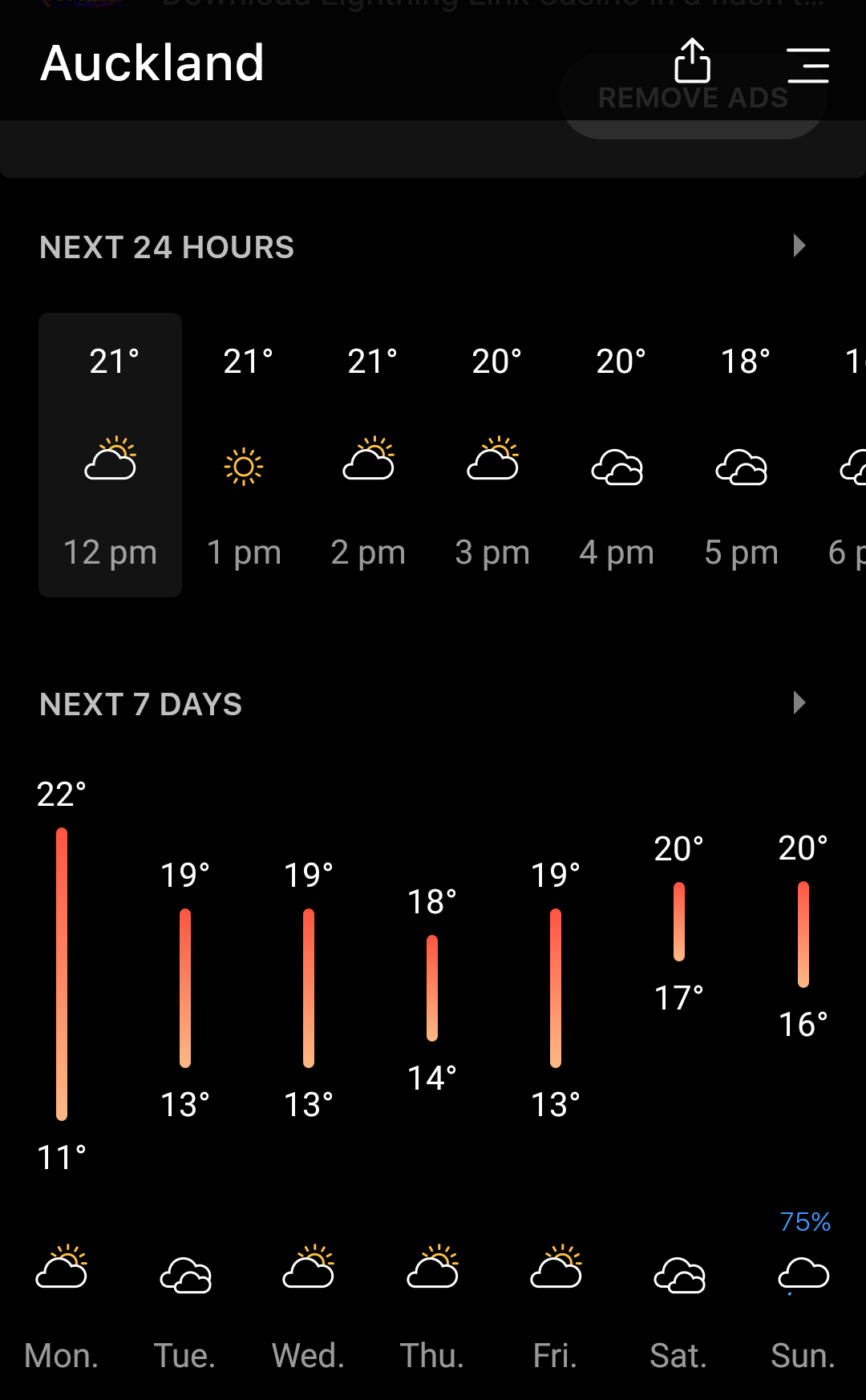Open Wednesday's daily forecast
866x1400 pixels.
tap(309, 1074)
